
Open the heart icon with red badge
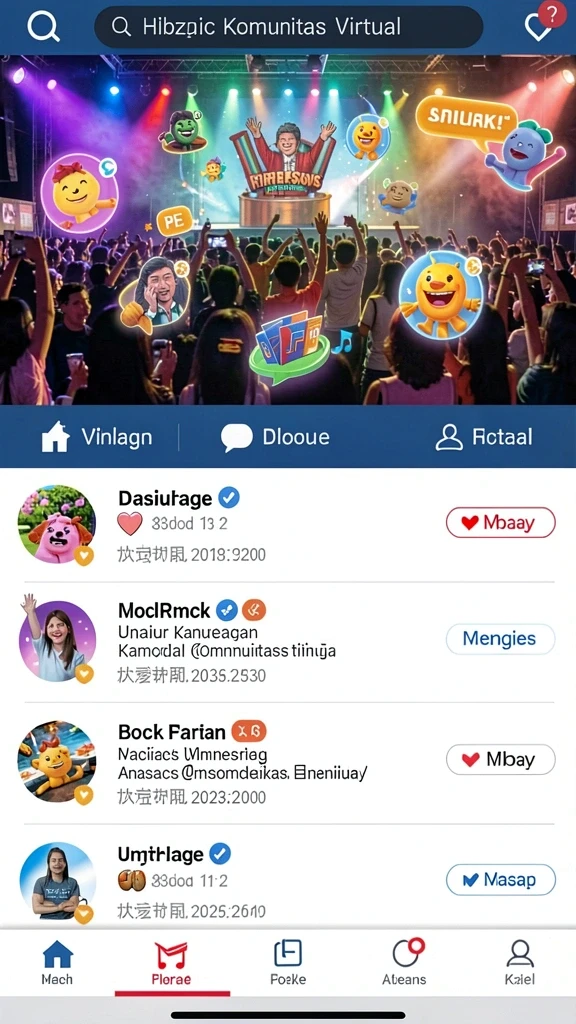(x=543, y=24)
